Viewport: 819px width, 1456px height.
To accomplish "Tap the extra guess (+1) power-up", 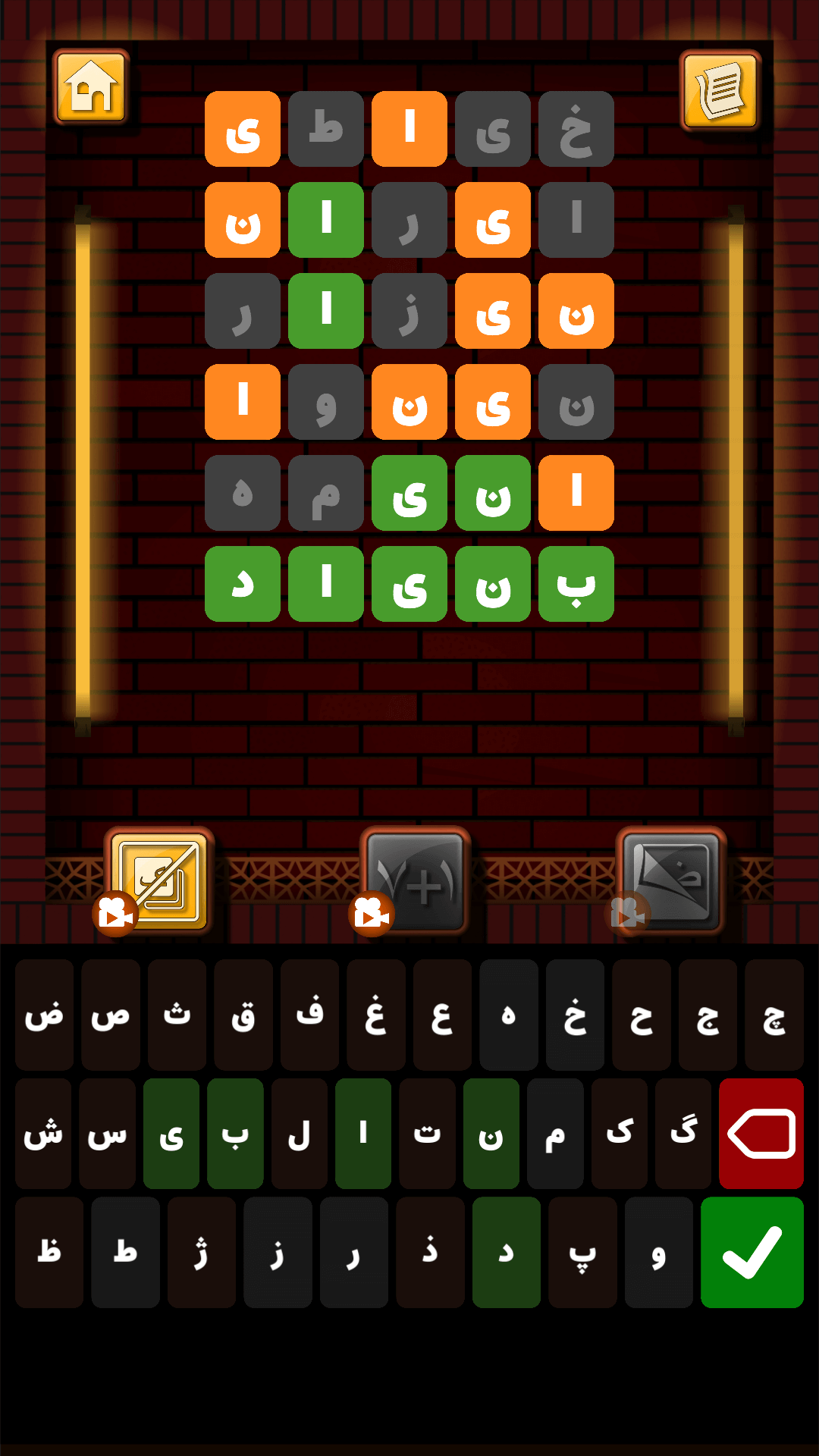I will point(416,881).
